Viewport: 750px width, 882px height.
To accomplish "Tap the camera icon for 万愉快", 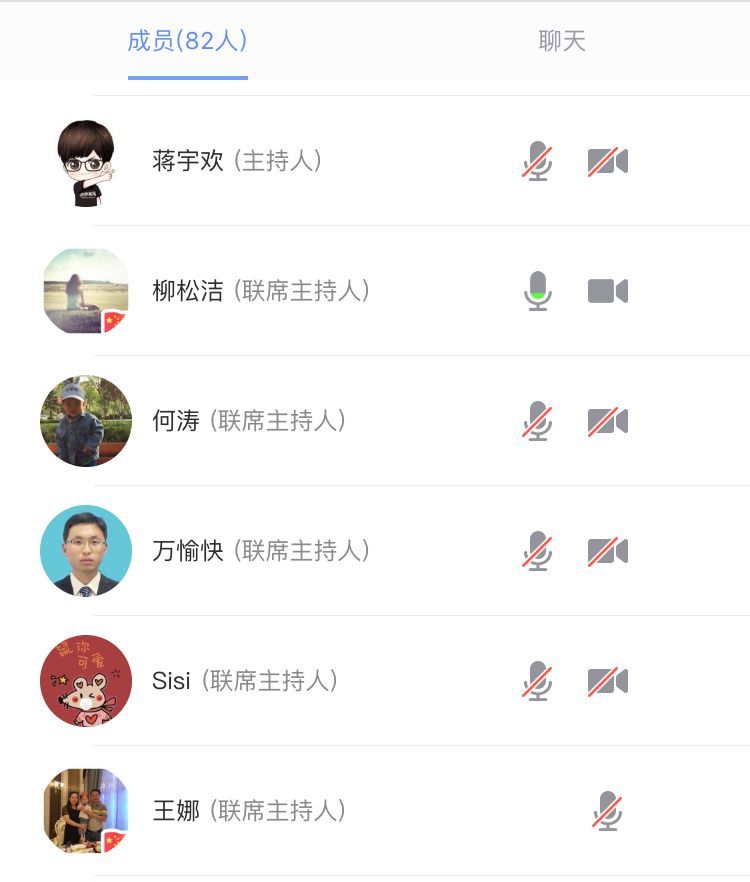I will 607,551.
